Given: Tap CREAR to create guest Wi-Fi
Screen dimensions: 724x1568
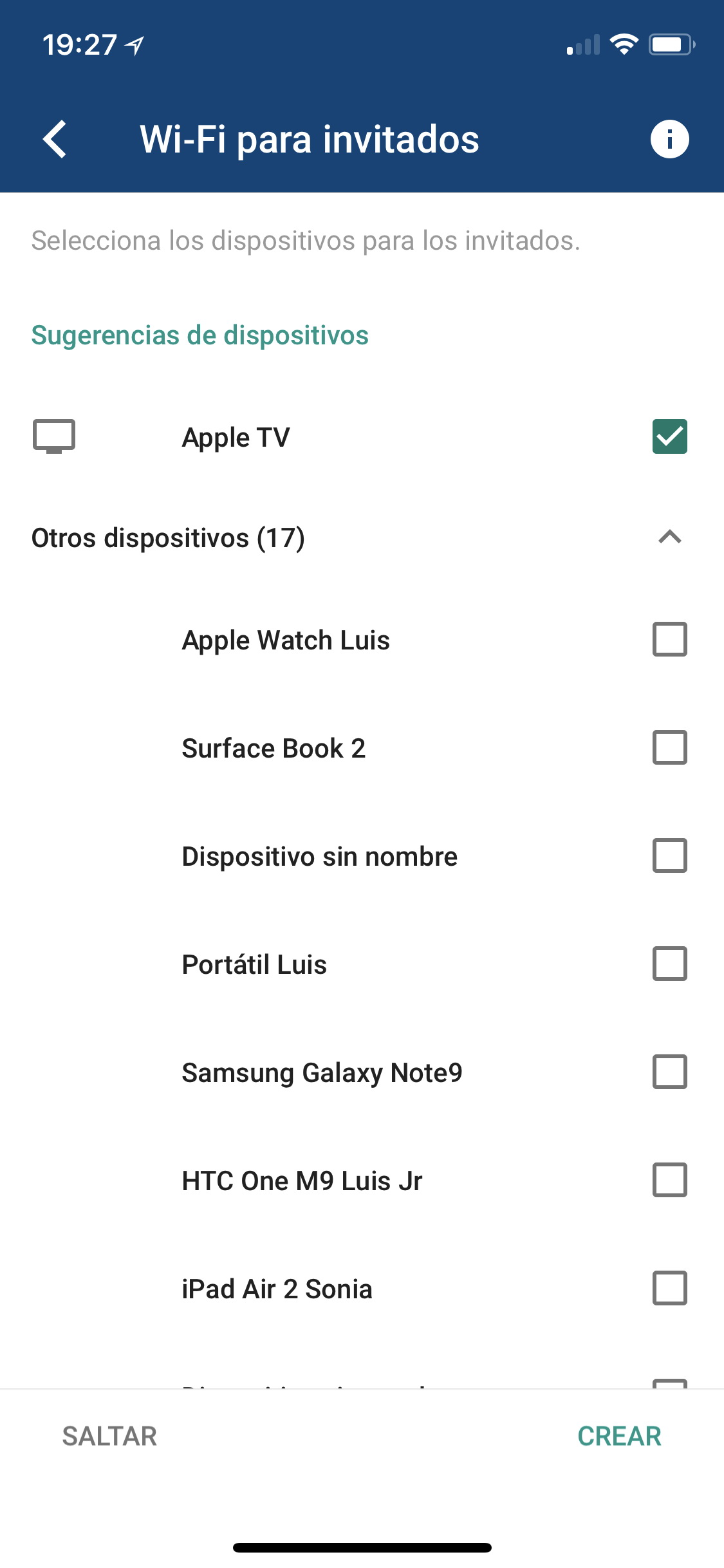Looking at the screenshot, I should tap(619, 1436).
